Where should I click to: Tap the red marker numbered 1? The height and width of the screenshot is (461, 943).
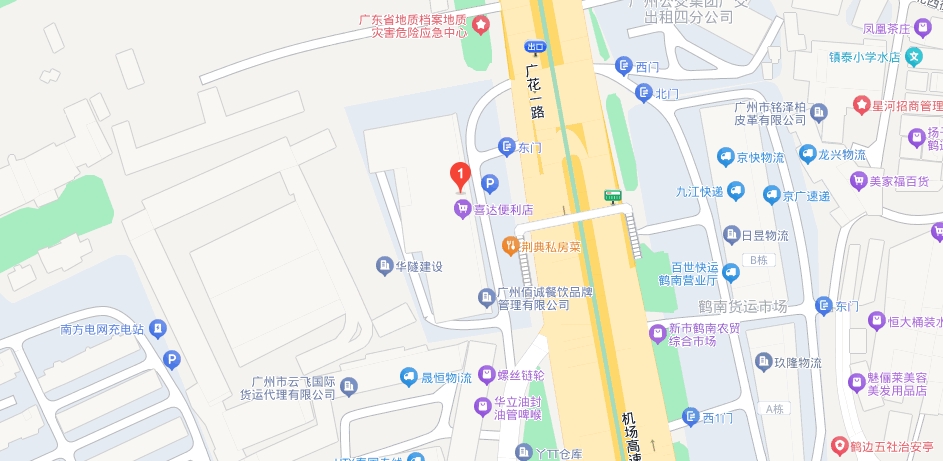(459, 177)
